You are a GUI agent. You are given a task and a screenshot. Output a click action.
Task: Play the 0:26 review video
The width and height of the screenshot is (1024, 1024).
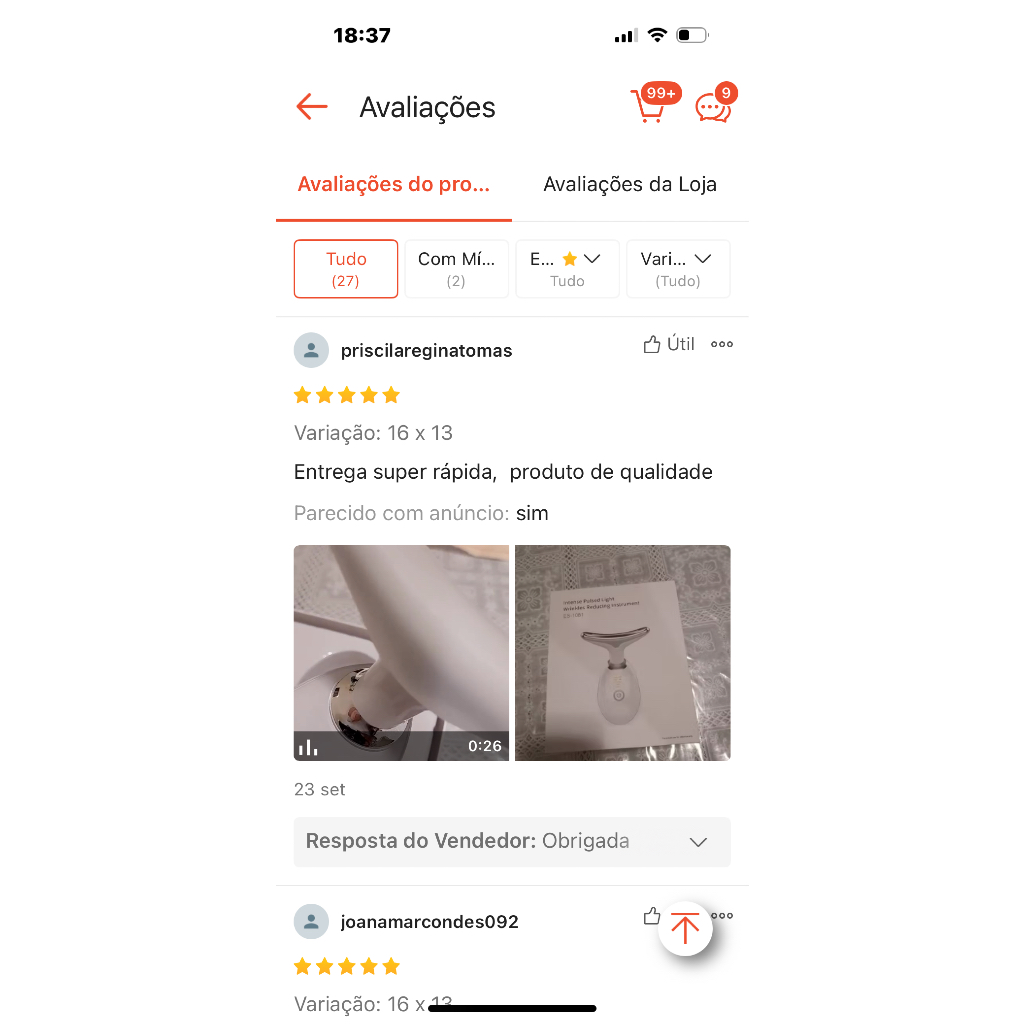tap(401, 652)
